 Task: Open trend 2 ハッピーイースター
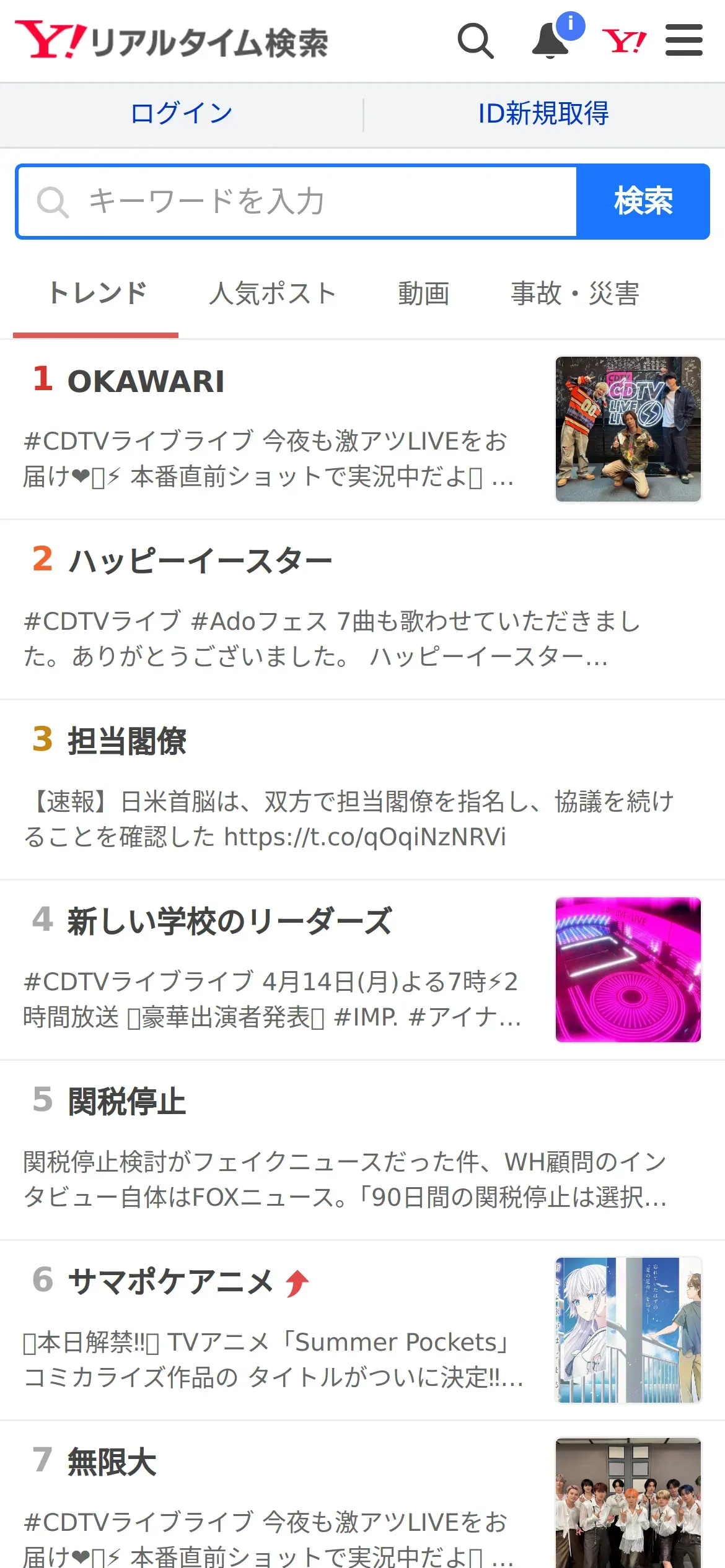point(200,562)
